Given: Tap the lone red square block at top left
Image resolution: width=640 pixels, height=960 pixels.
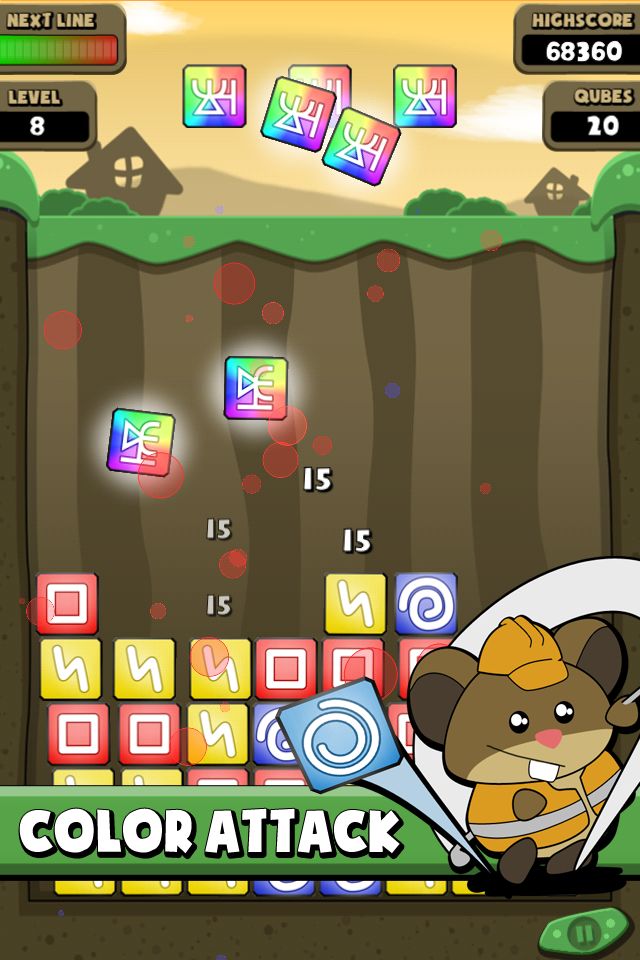Looking at the screenshot, I should coord(67,604).
